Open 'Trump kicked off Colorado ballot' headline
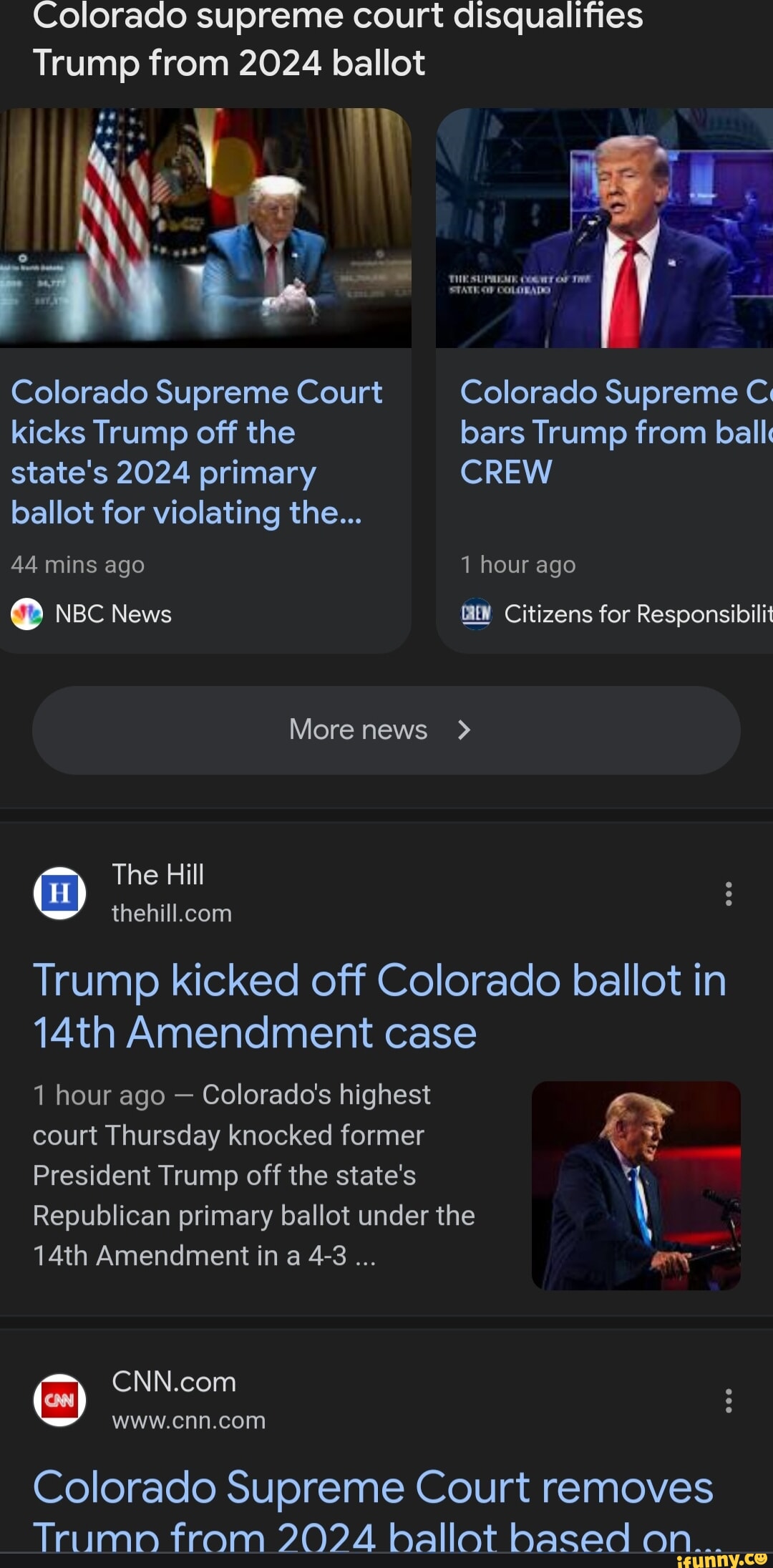The width and height of the screenshot is (773, 1568). (379, 1007)
